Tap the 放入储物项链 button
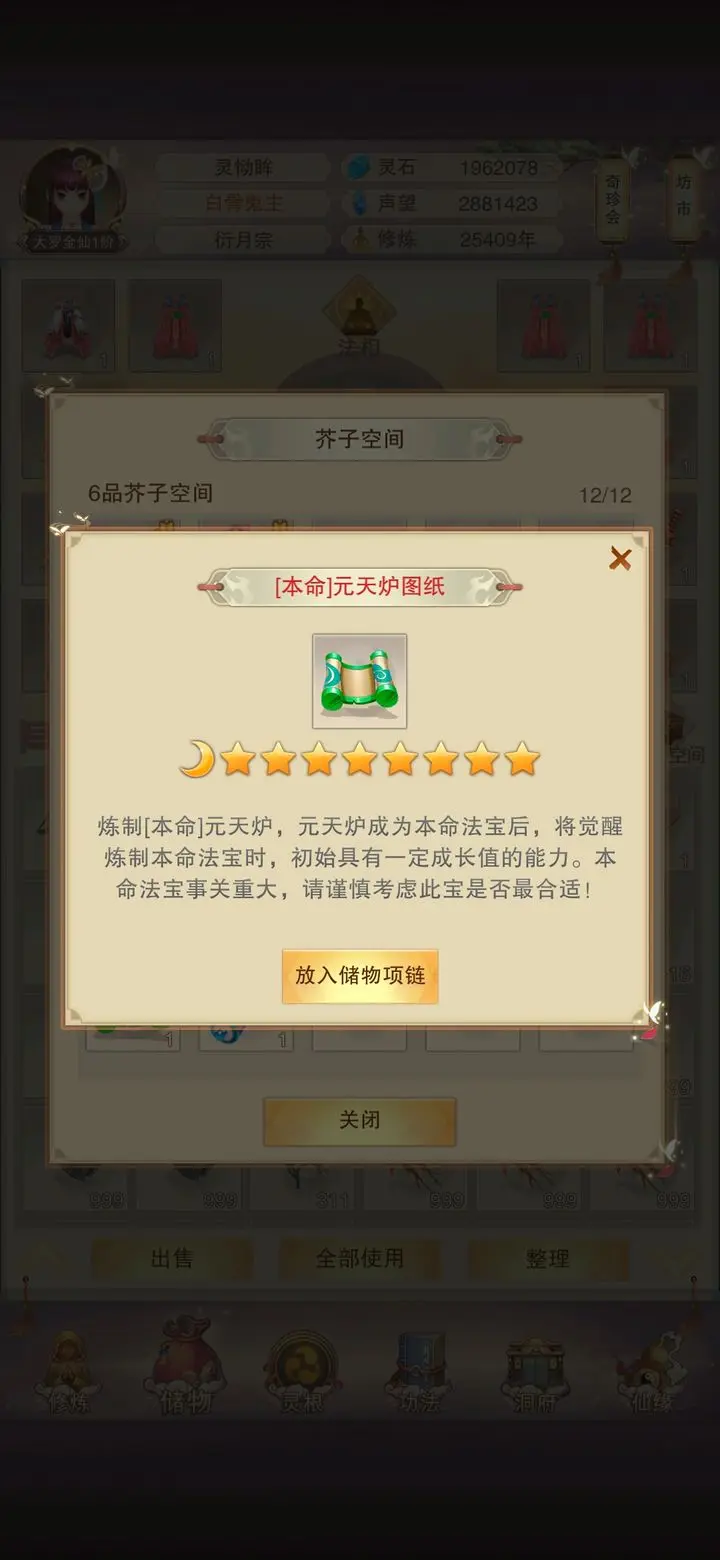 (360, 975)
